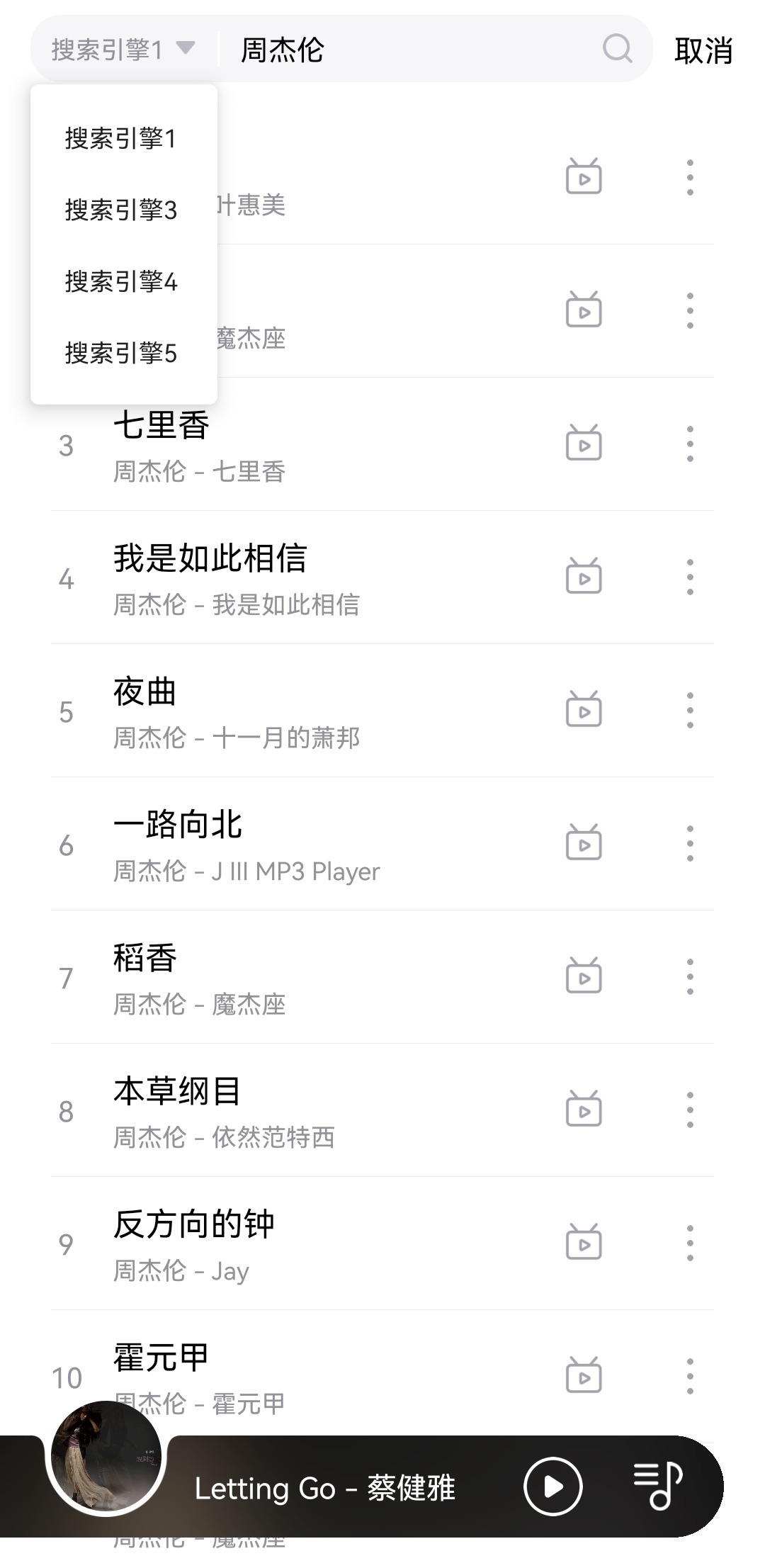Open the video icon for 本草纲目
Image resolution: width=765 pixels, height=1568 pixels.
click(584, 1110)
